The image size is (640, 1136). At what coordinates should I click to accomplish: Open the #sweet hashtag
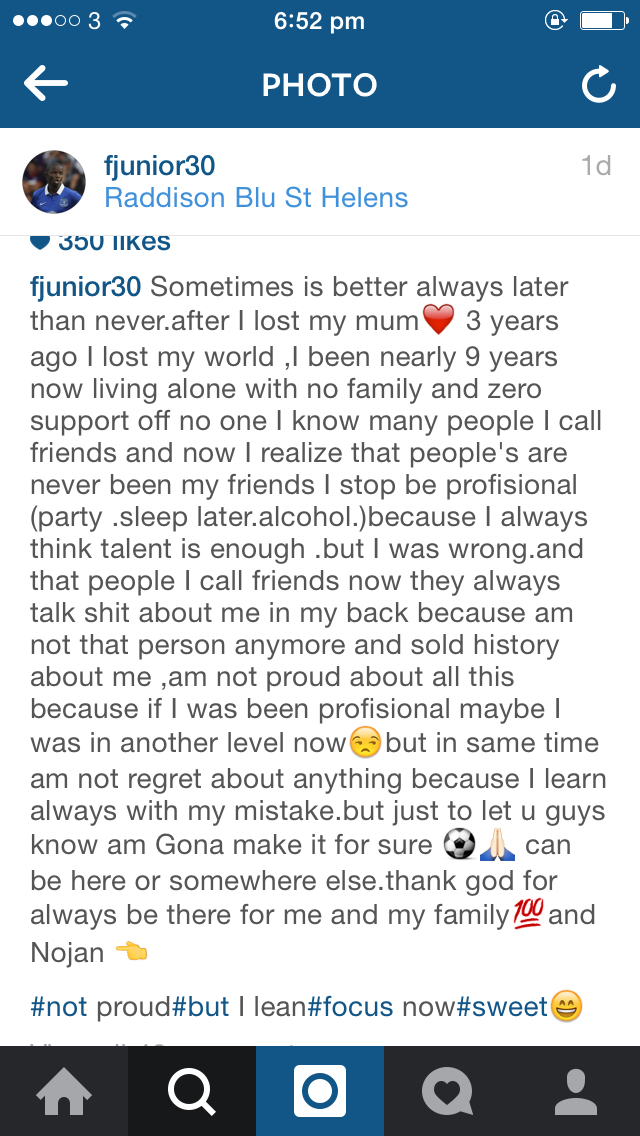502,1006
